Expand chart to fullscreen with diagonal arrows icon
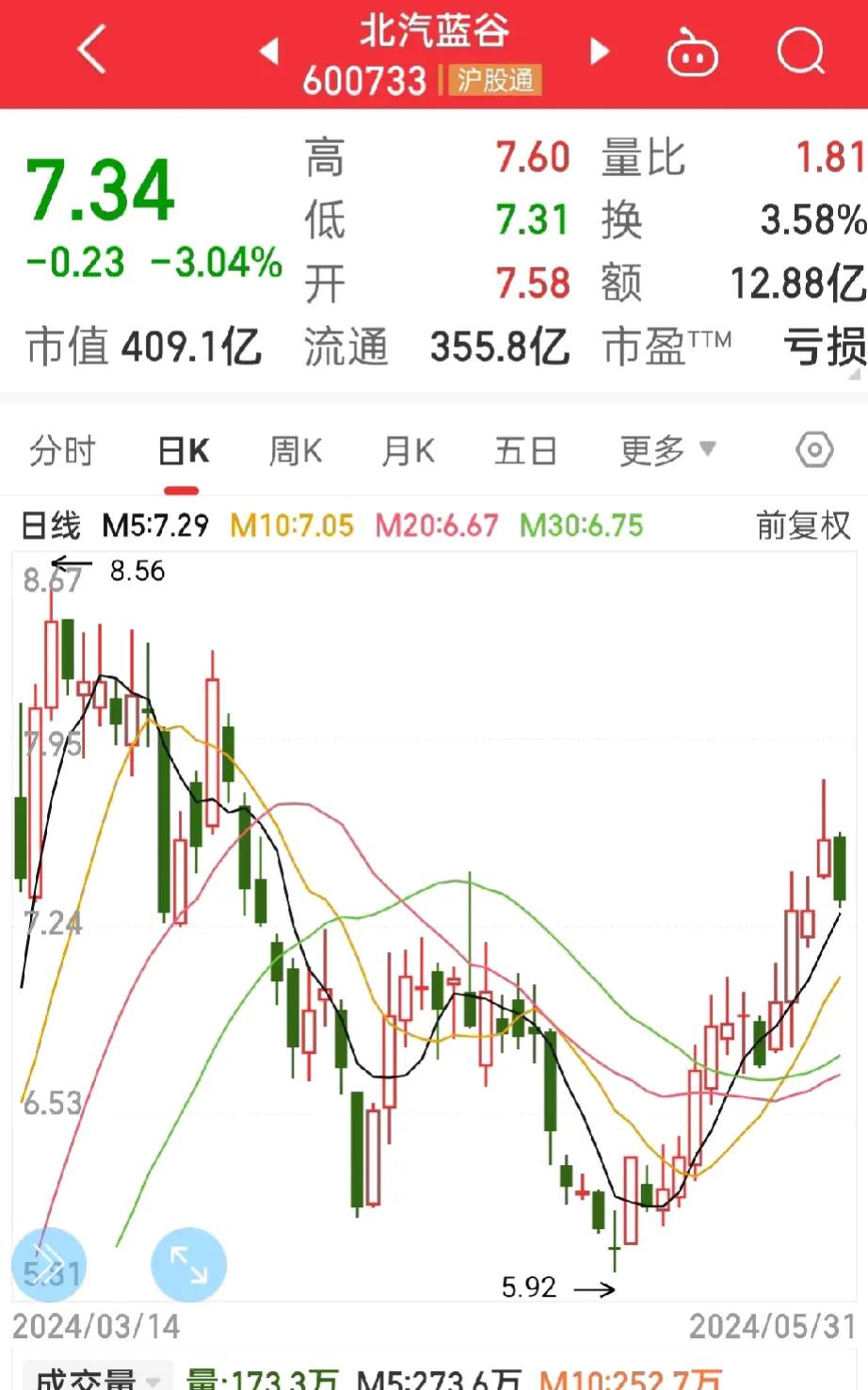Image resolution: width=868 pixels, height=1390 pixels. (187, 1265)
